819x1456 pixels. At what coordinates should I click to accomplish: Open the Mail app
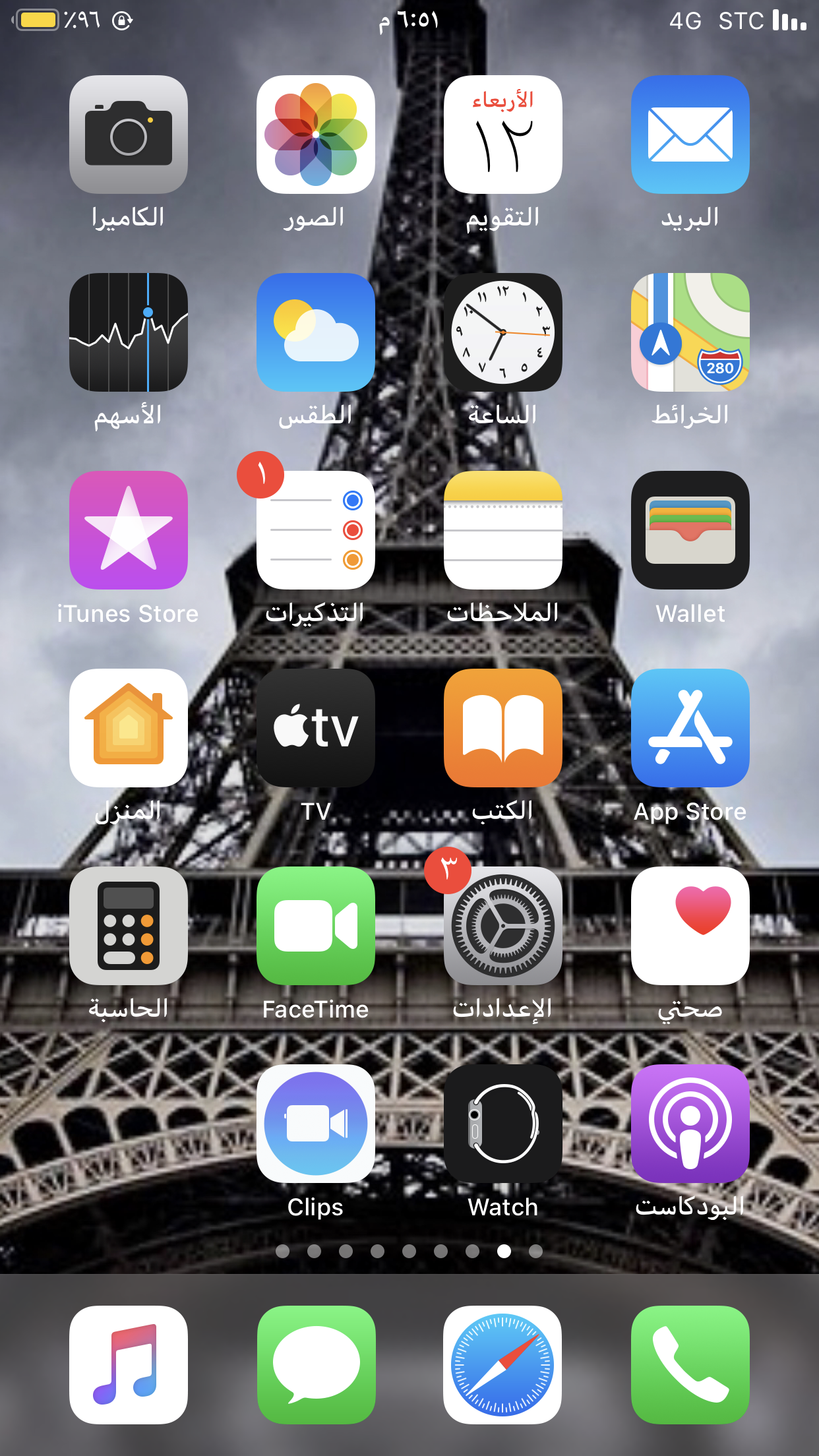click(690, 135)
